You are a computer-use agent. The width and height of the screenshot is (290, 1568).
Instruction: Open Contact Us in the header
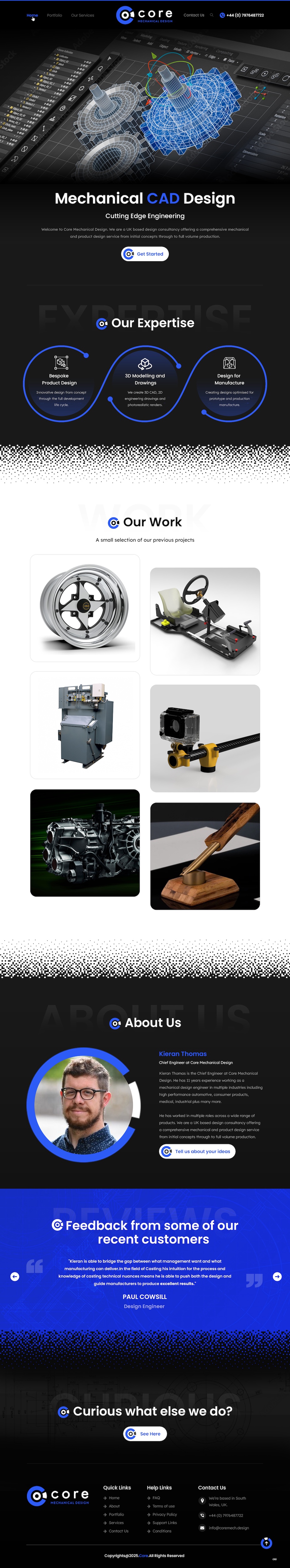pos(194,15)
